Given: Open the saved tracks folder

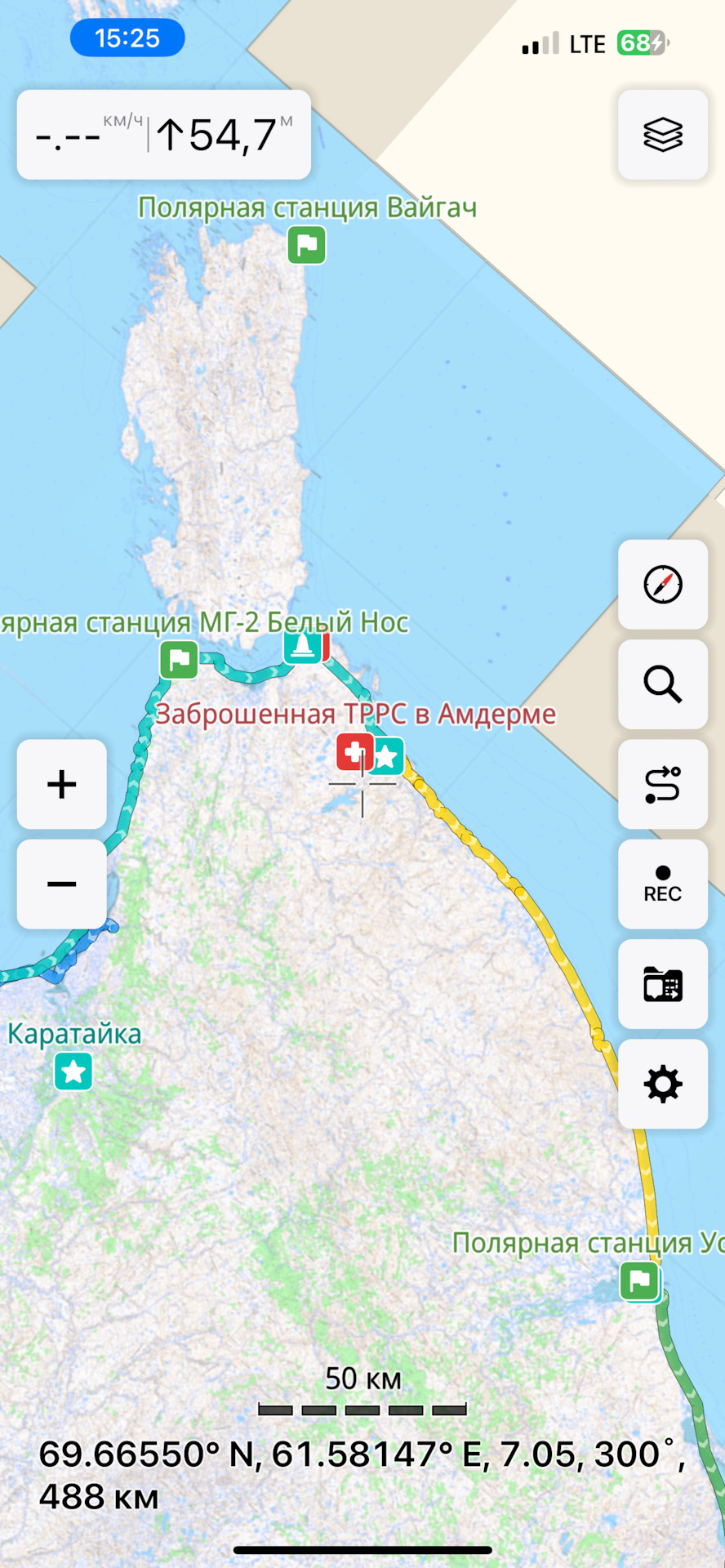Looking at the screenshot, I should tap(662, 984).
